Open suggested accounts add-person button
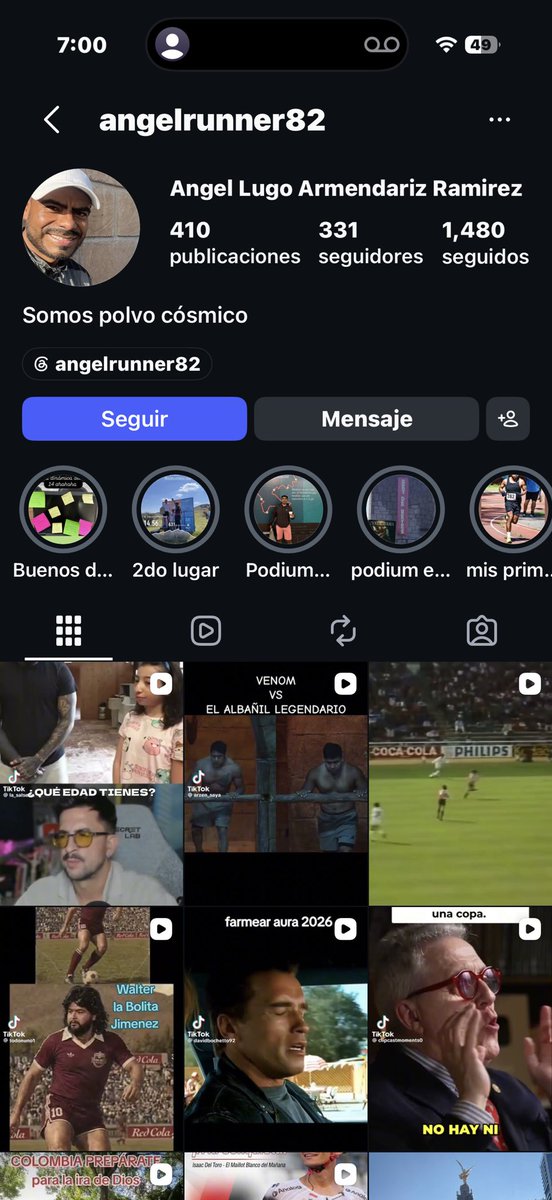 [x=508, y=419]
